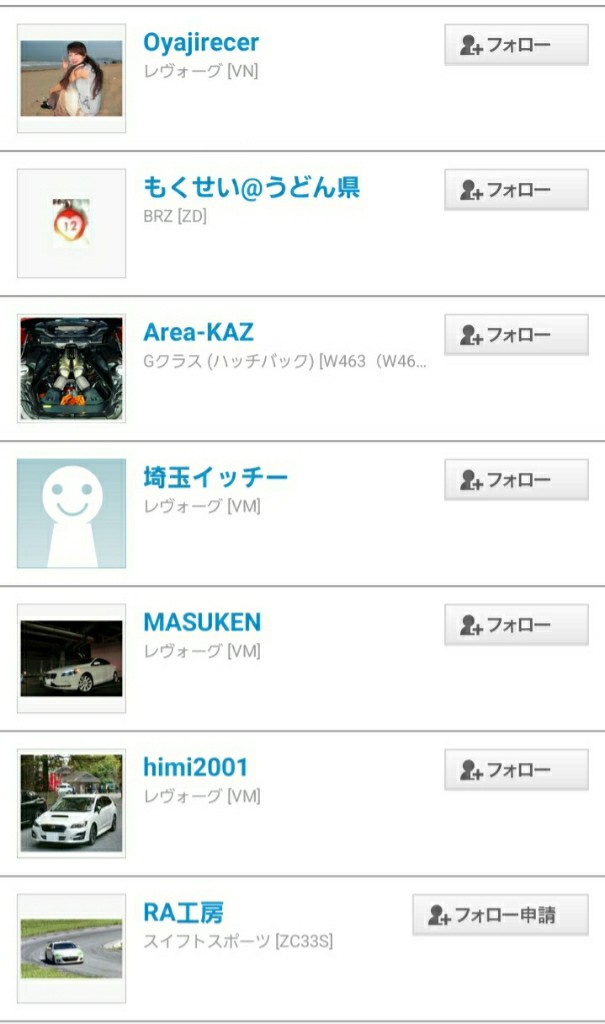
Task: Send follow request to RA工房
Action: 500,915
